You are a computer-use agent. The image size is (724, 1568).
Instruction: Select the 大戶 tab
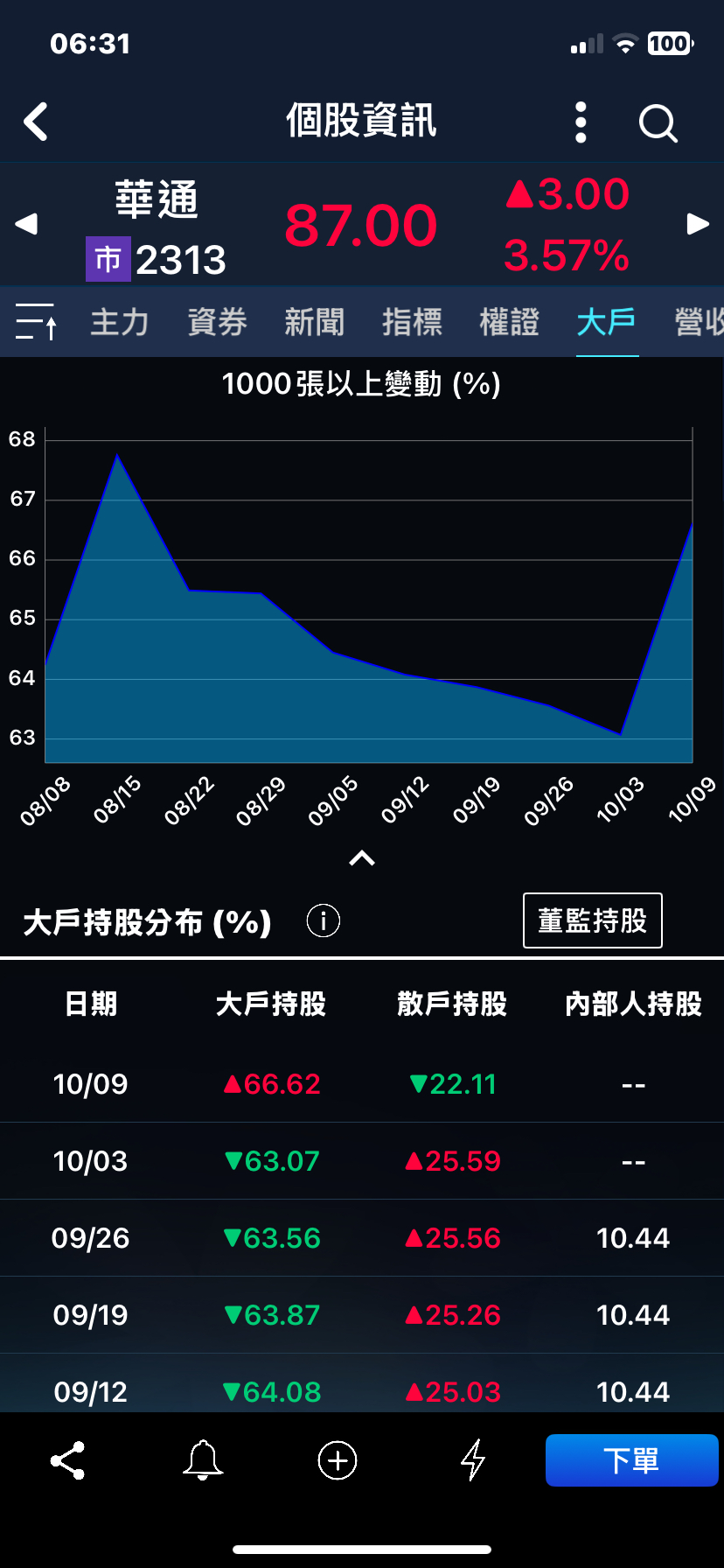pyautogui.click(x=607, y=322)
